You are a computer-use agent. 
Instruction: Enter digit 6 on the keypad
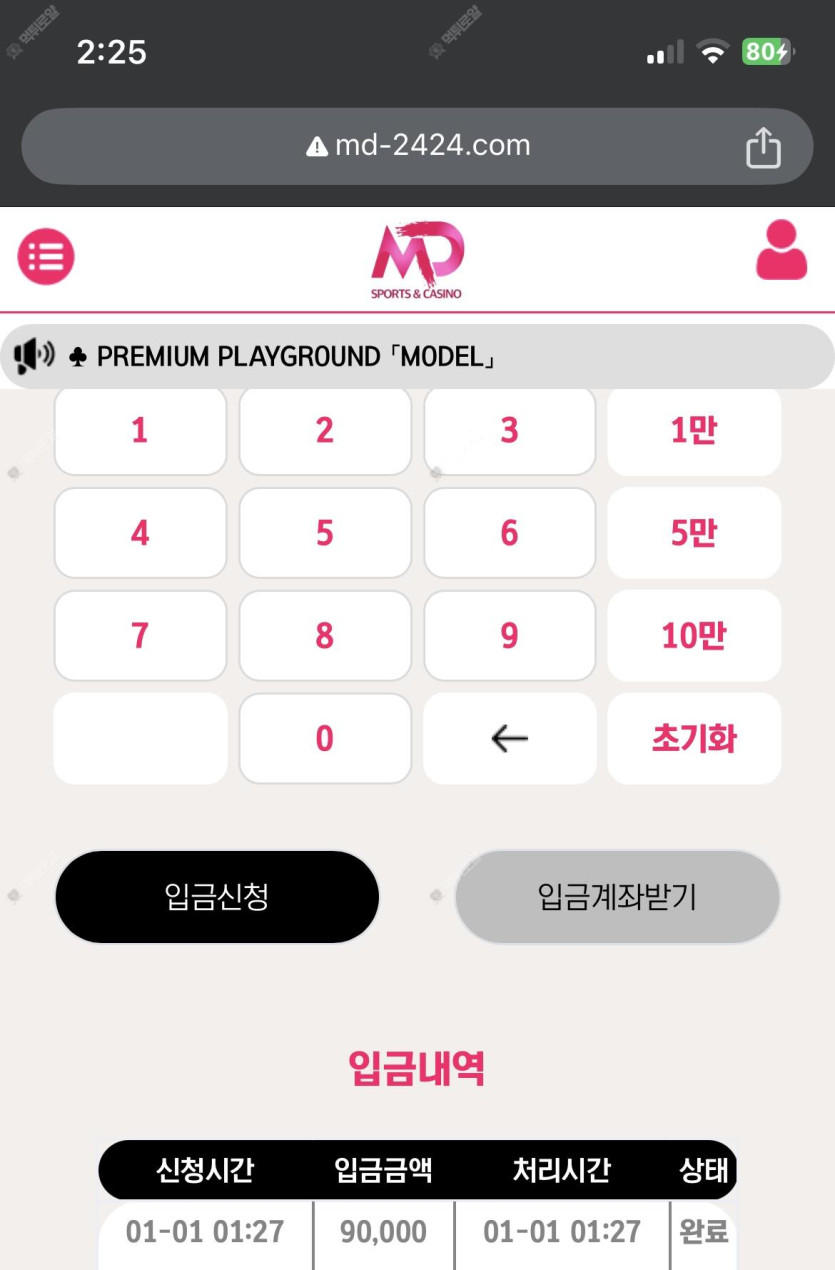click(x=510, y=533)
